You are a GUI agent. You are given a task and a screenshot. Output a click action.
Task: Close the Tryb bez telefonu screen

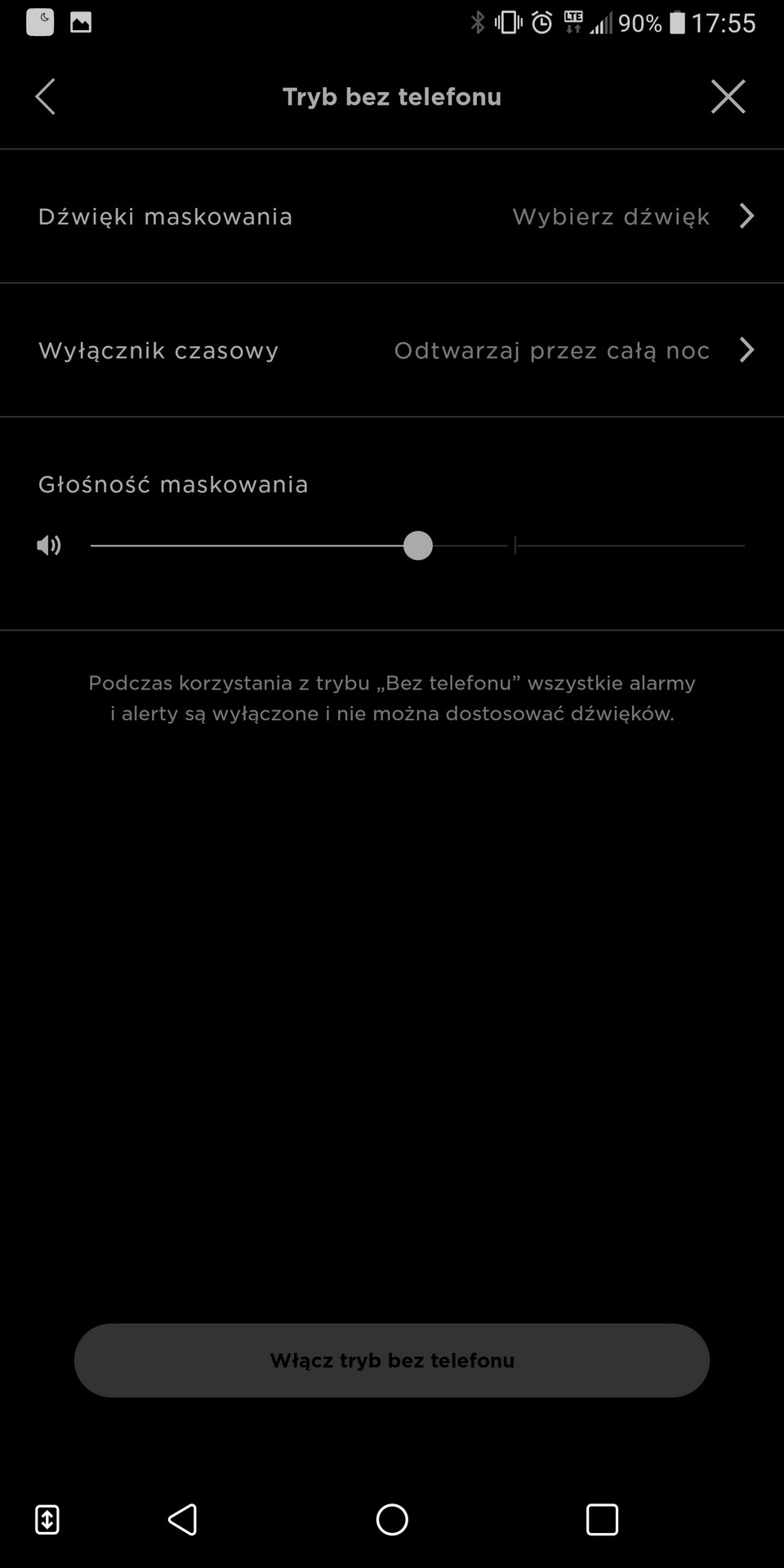[728, 96]
